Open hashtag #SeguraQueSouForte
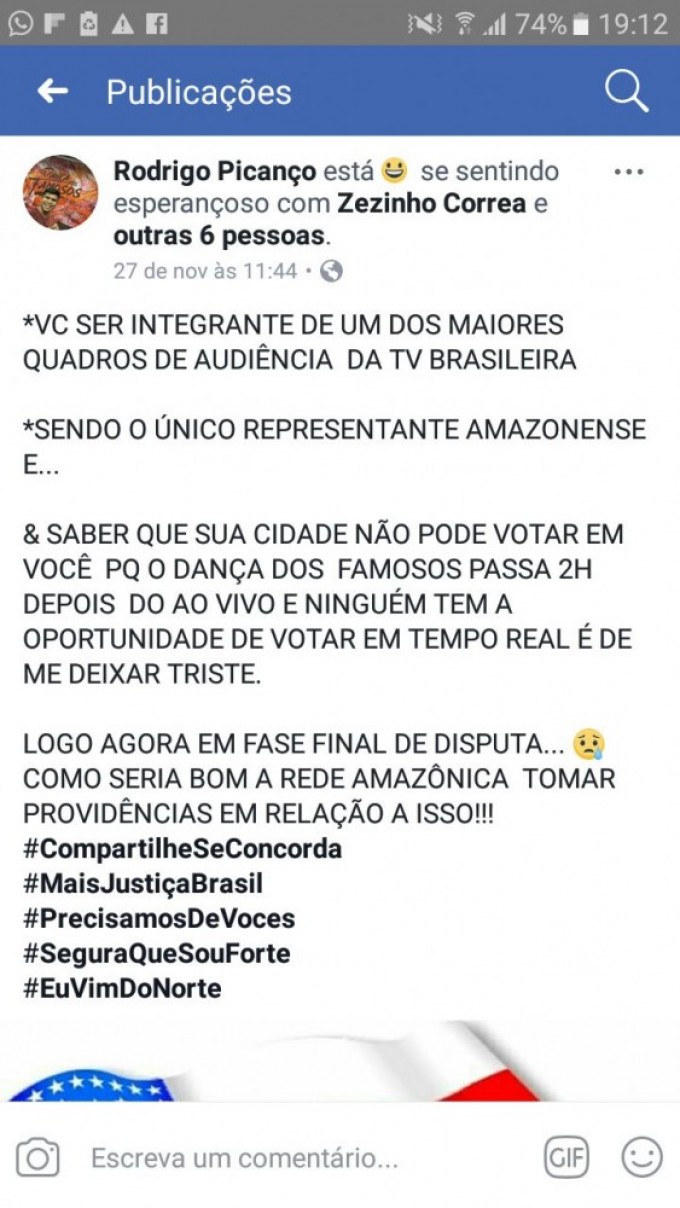This screenshot has height=1208, width=680. [157, 953]
